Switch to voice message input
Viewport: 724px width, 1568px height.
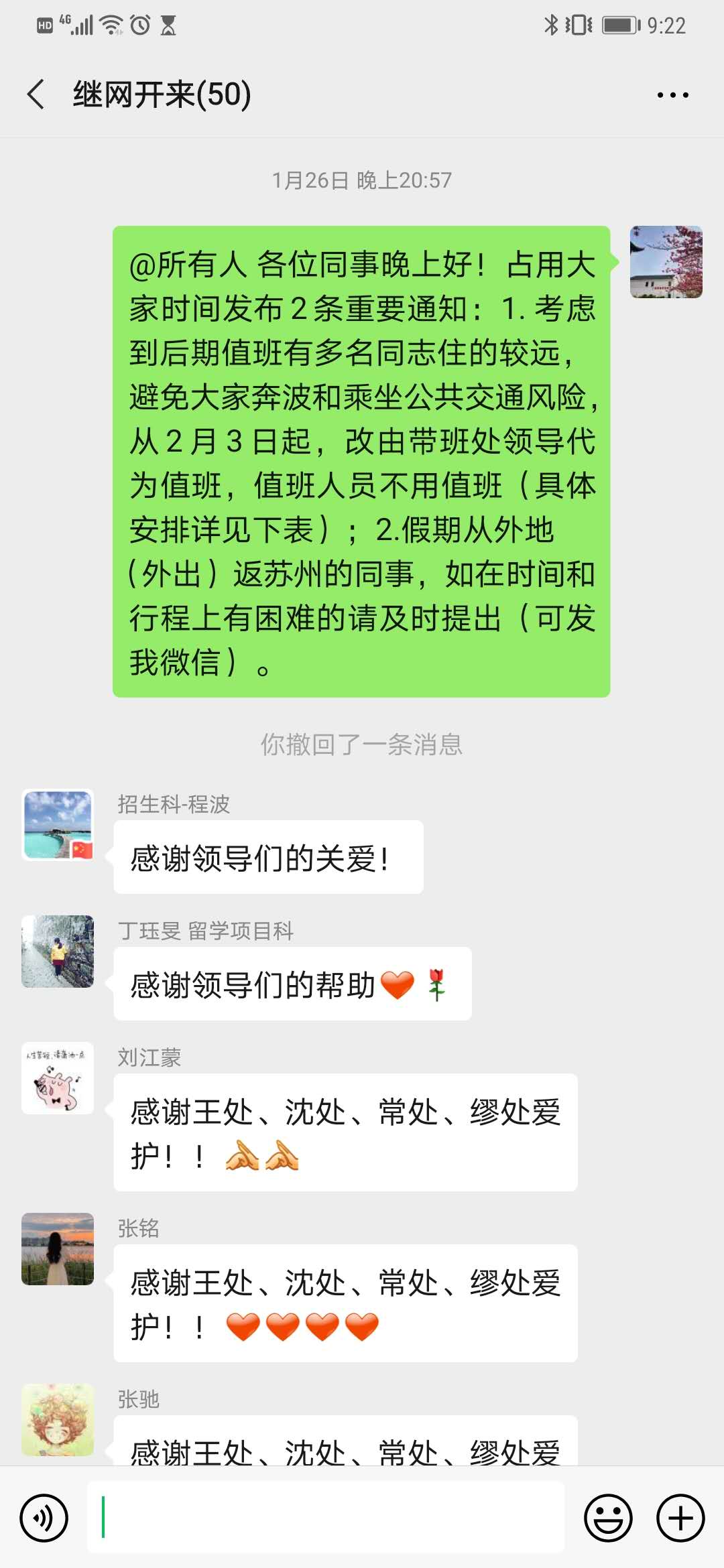pos(44,1518)
